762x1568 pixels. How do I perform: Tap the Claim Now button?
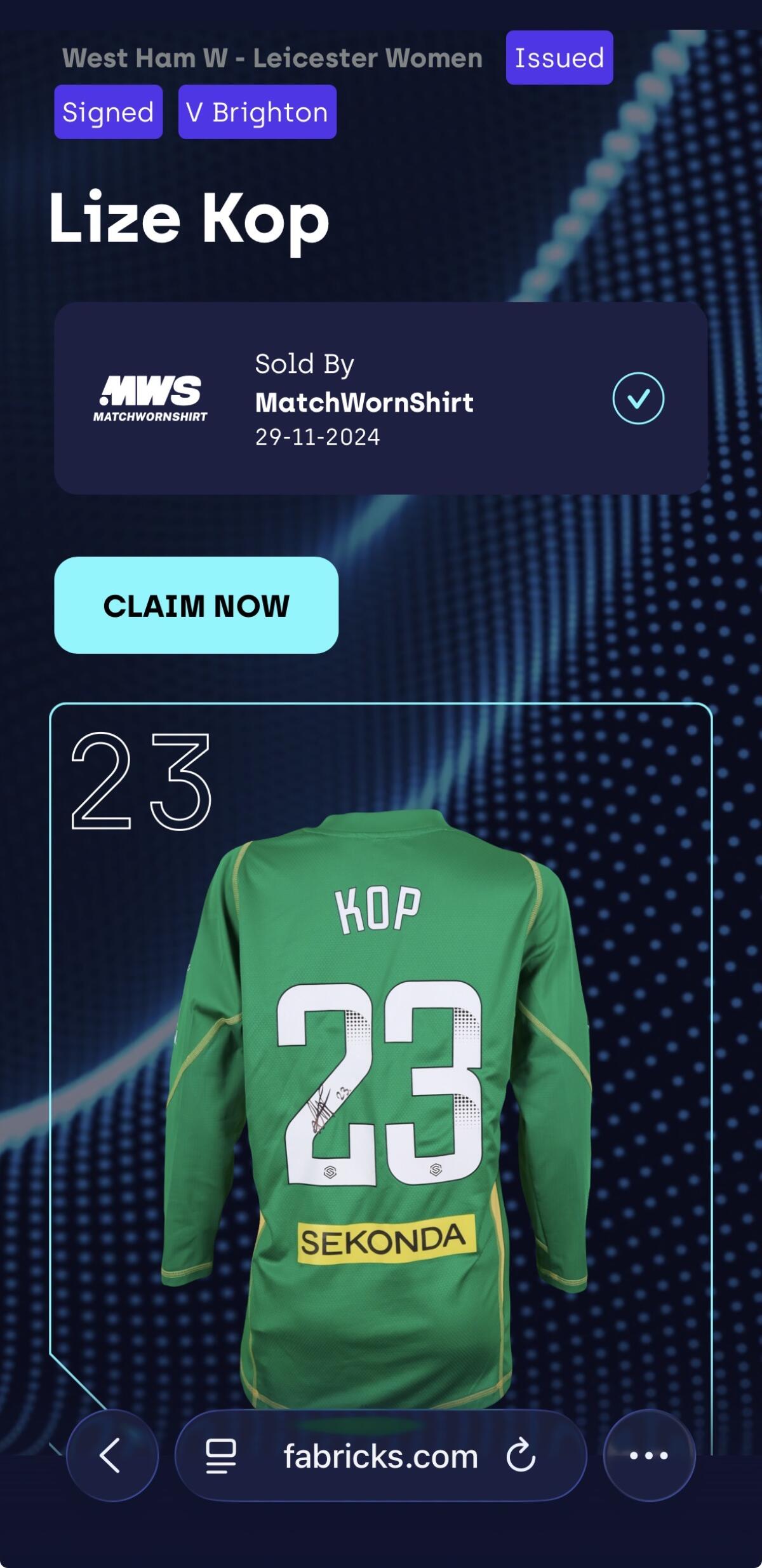196,605
